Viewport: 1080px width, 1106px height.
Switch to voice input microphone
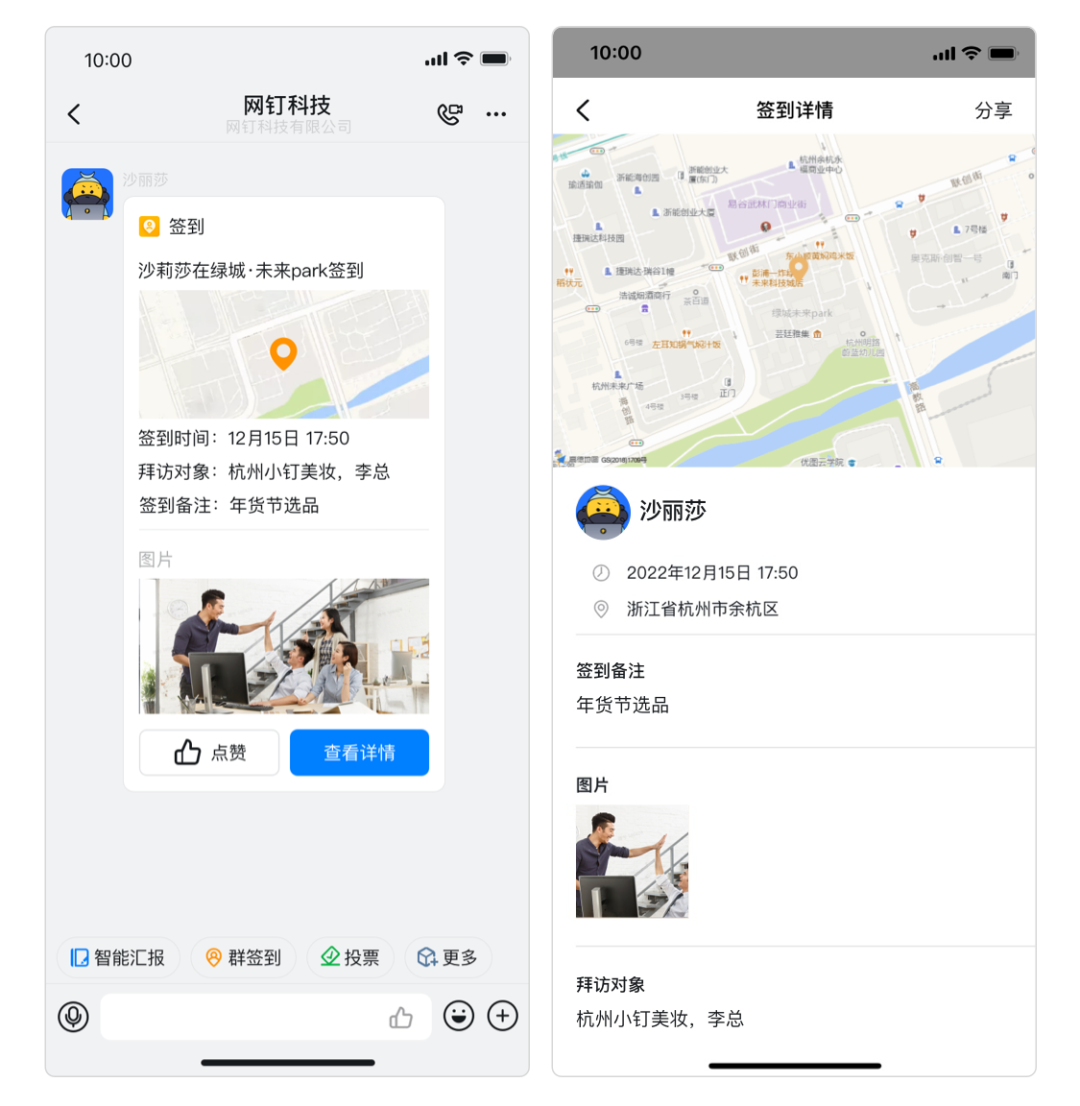tap(73, 1017)
